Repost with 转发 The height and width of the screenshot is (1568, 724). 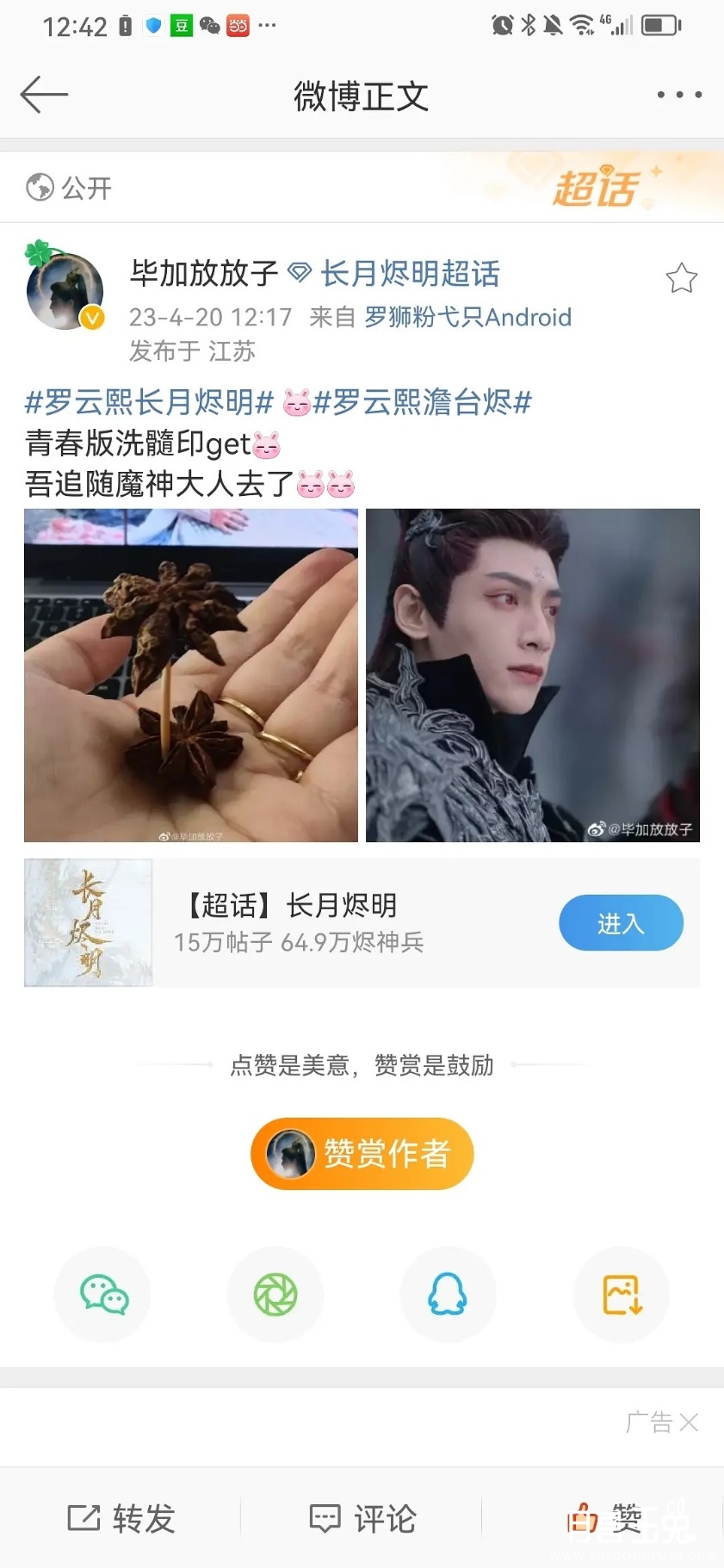coord(121,1518)
